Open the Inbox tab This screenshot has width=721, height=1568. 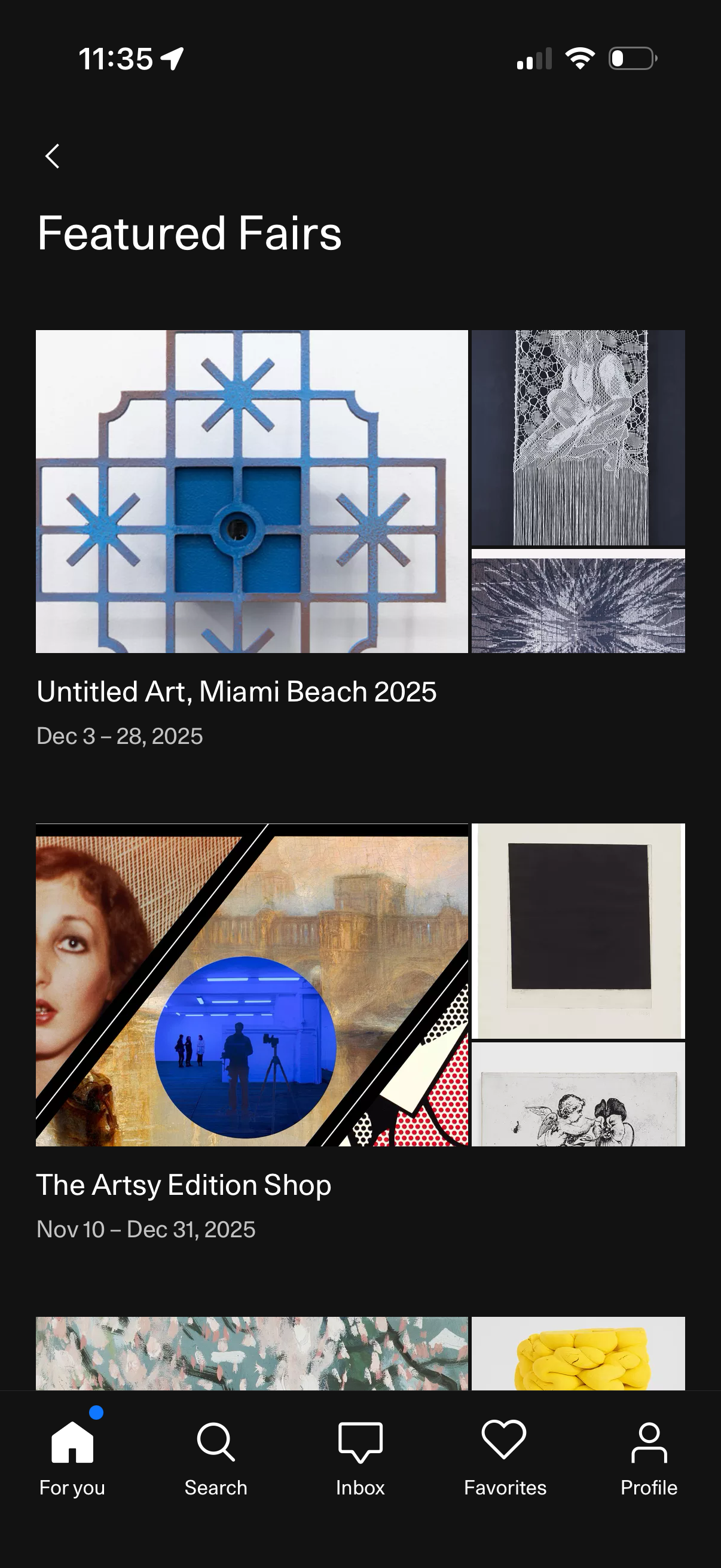[360, 1458]
